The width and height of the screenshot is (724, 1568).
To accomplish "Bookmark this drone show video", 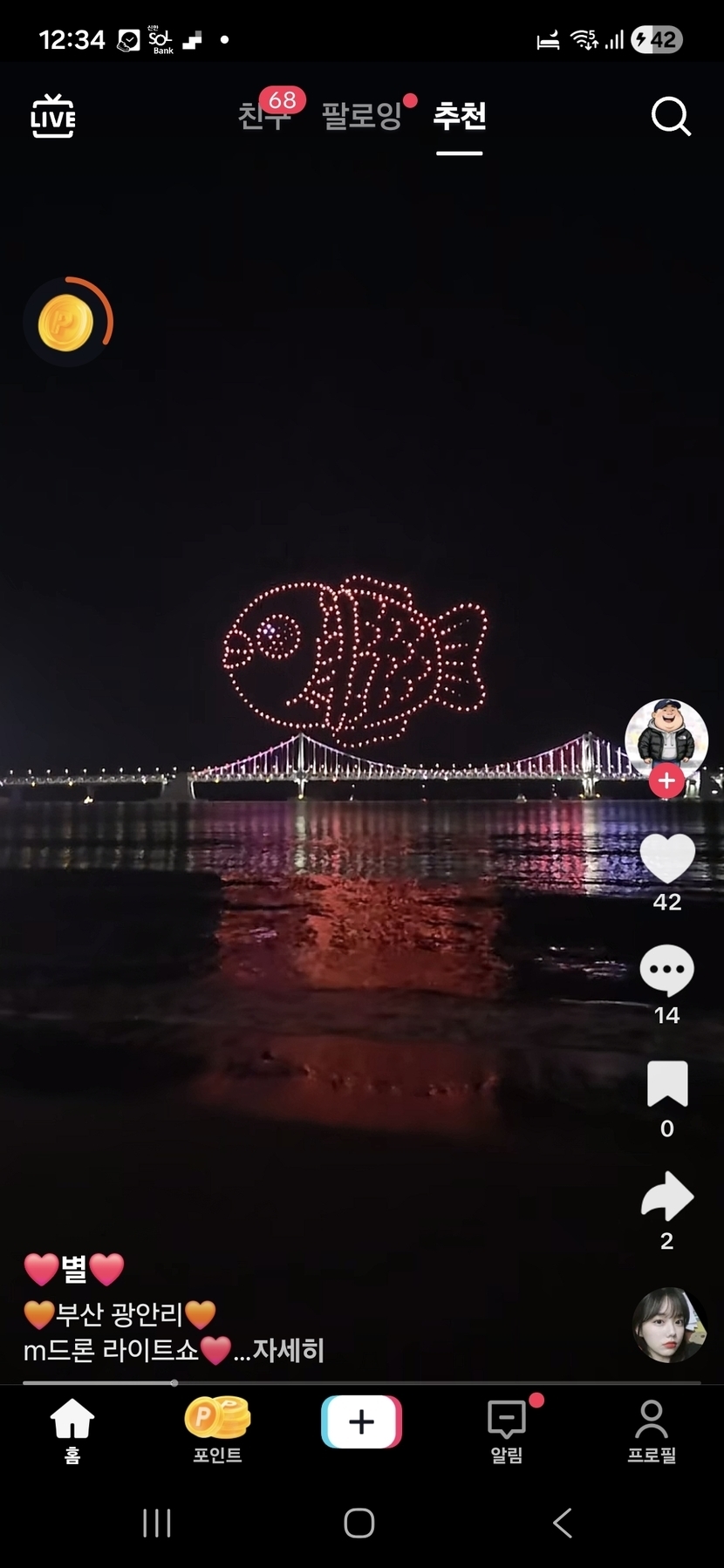I will pyautogui.click(x=667, y=1084).
